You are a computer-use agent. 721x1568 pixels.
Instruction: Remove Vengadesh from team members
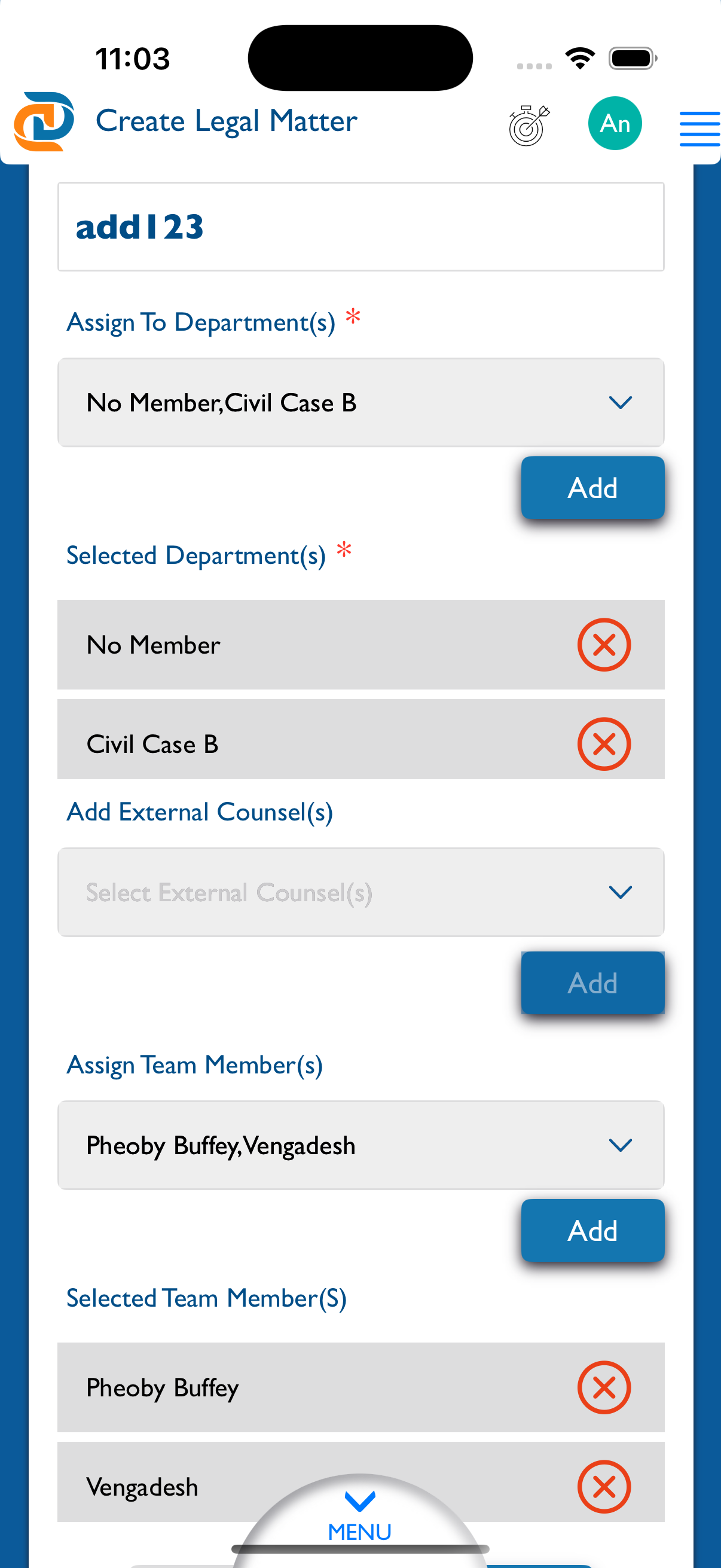tap(604, 1487)
